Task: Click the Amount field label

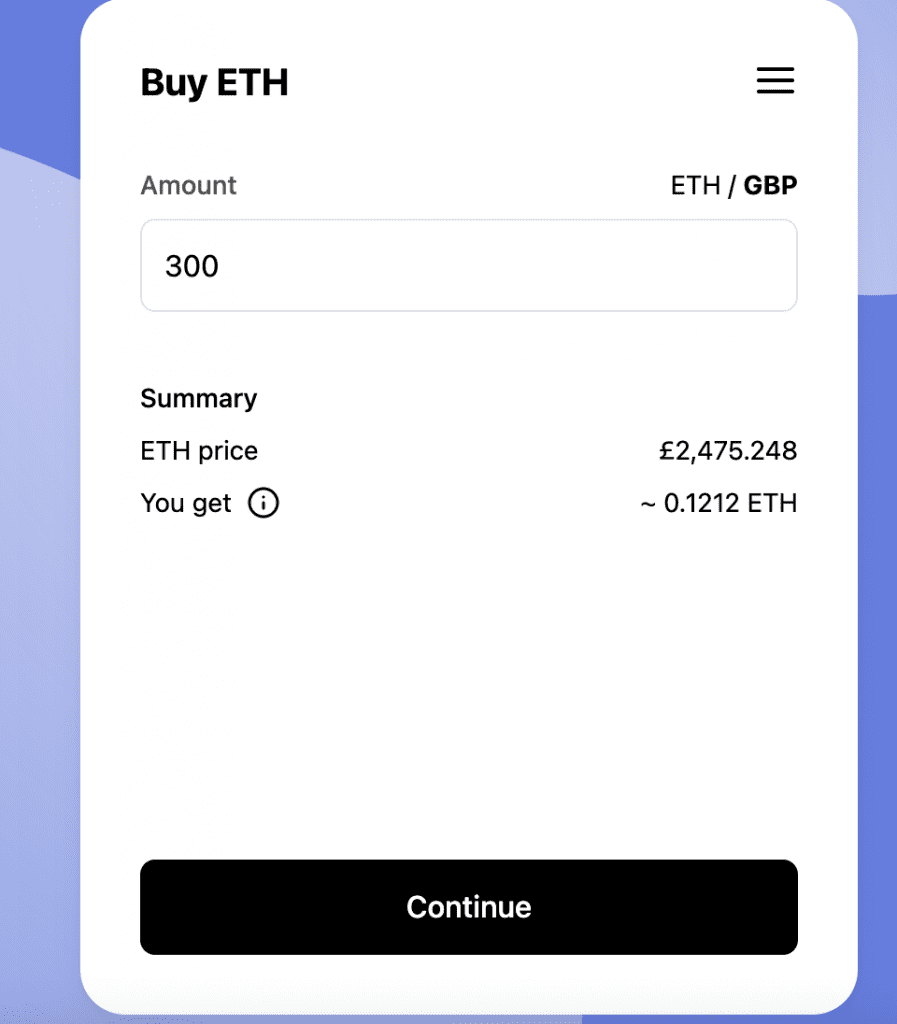Action: (x=188, y=185)
